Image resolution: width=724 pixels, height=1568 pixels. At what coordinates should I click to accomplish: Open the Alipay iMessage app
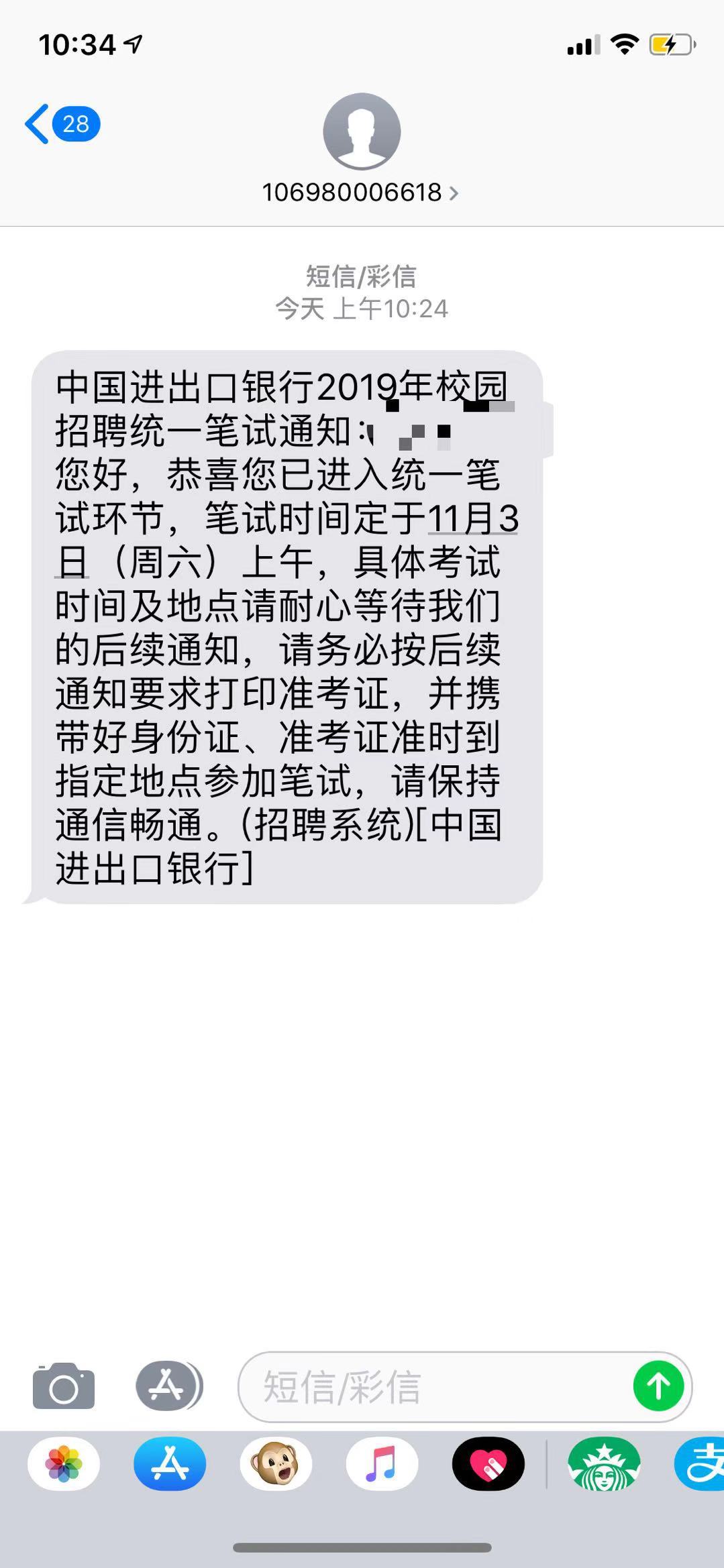(701, 1463)
